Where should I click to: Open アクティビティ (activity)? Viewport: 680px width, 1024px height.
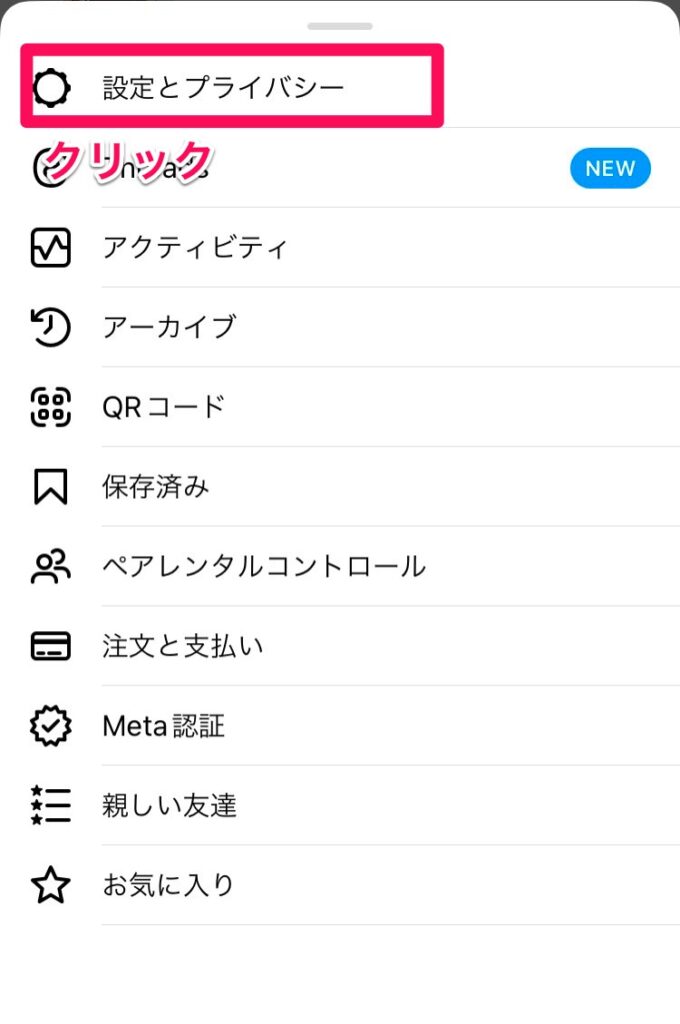point(195,248)
